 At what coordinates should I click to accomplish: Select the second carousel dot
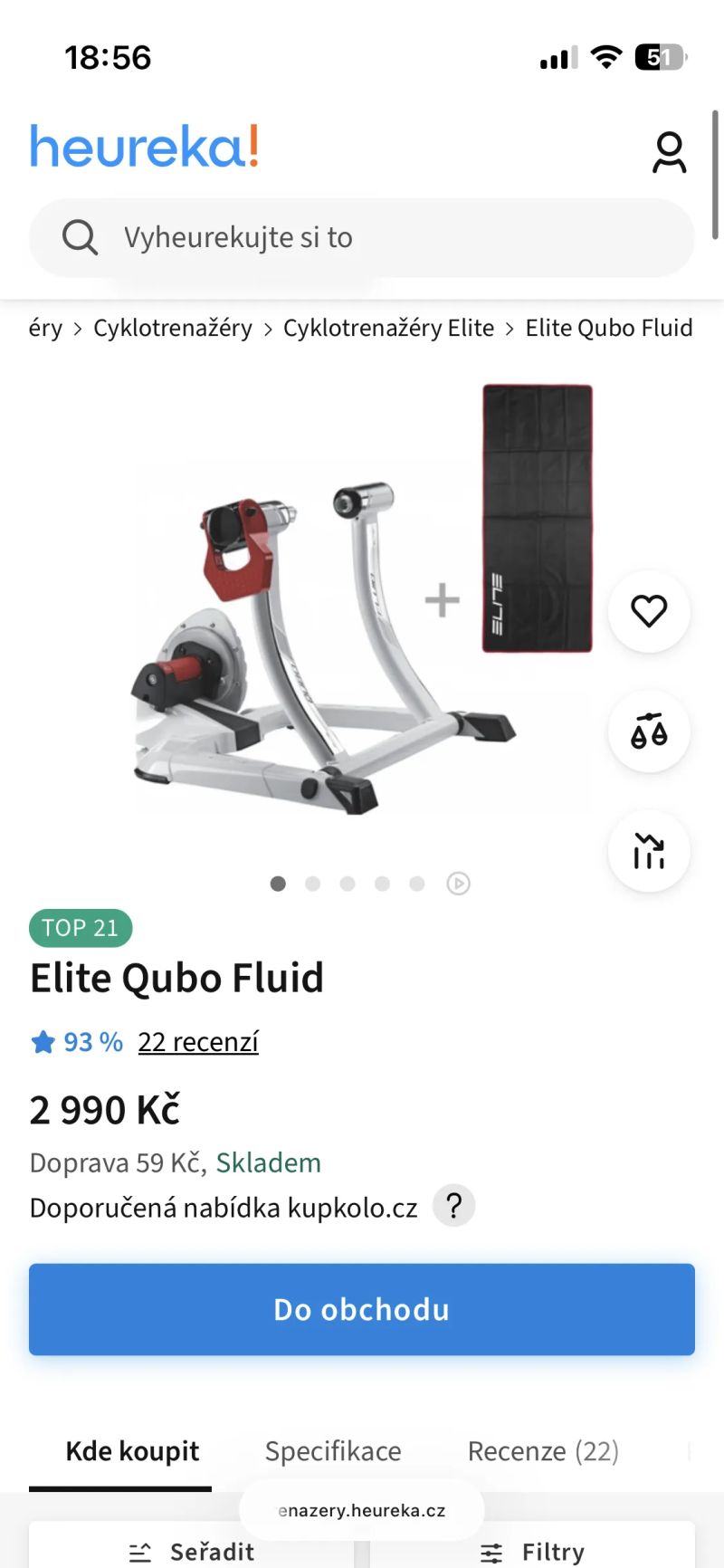tap(313, 884)
